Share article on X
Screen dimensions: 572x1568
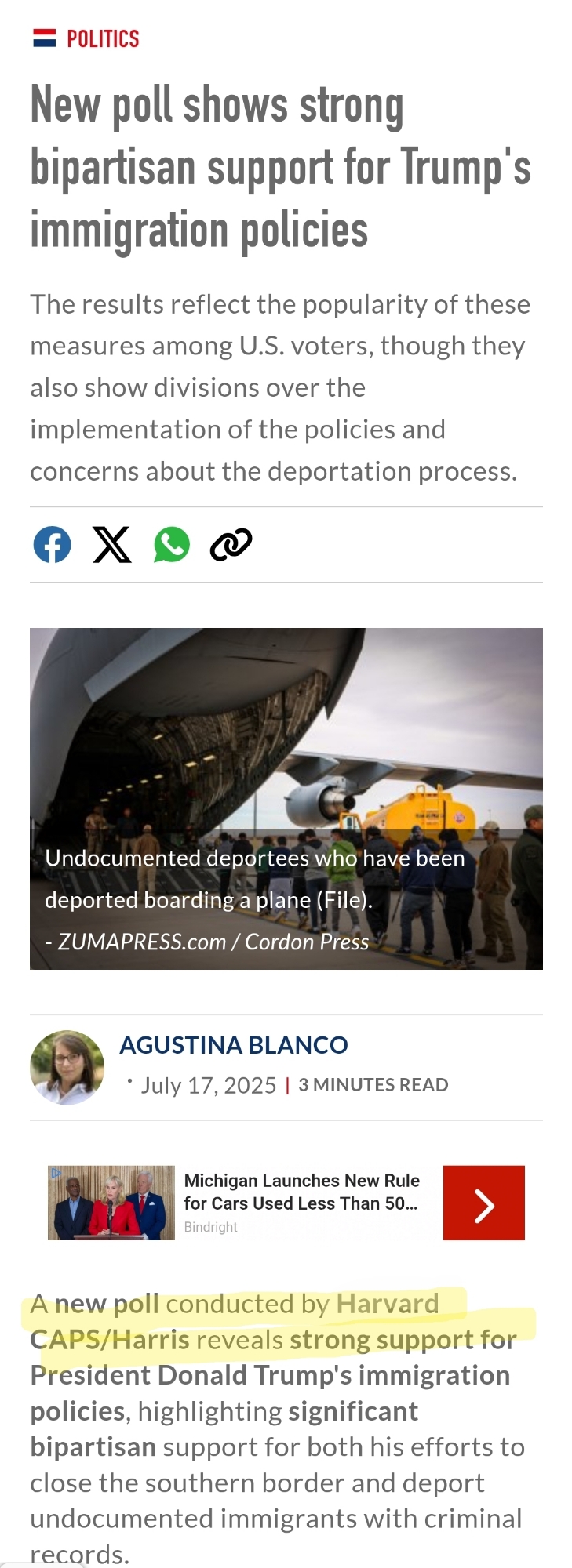click(x=112, y=544)
